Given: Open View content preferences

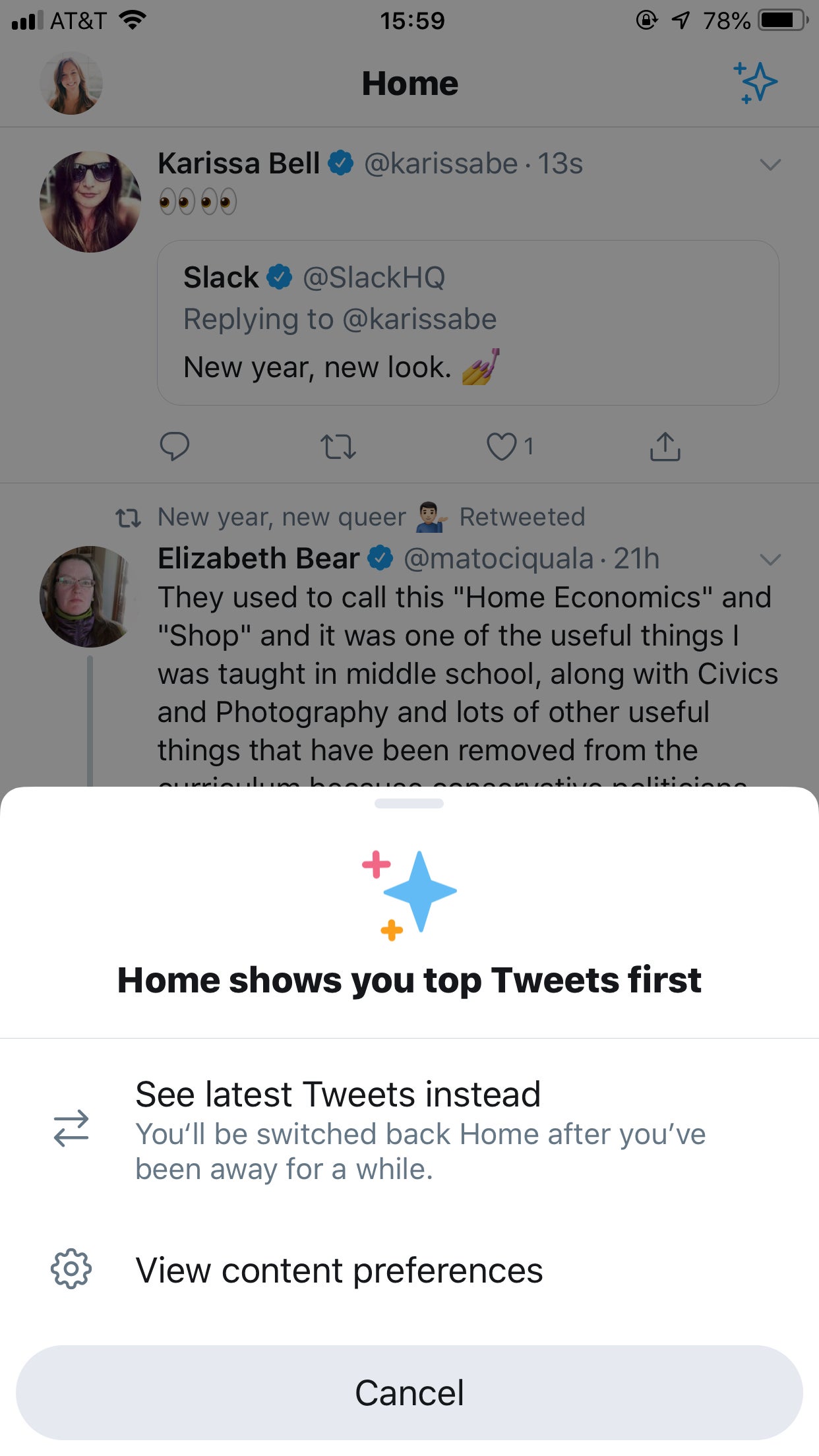Looking at the screenshot, I should pos(409,1270).
